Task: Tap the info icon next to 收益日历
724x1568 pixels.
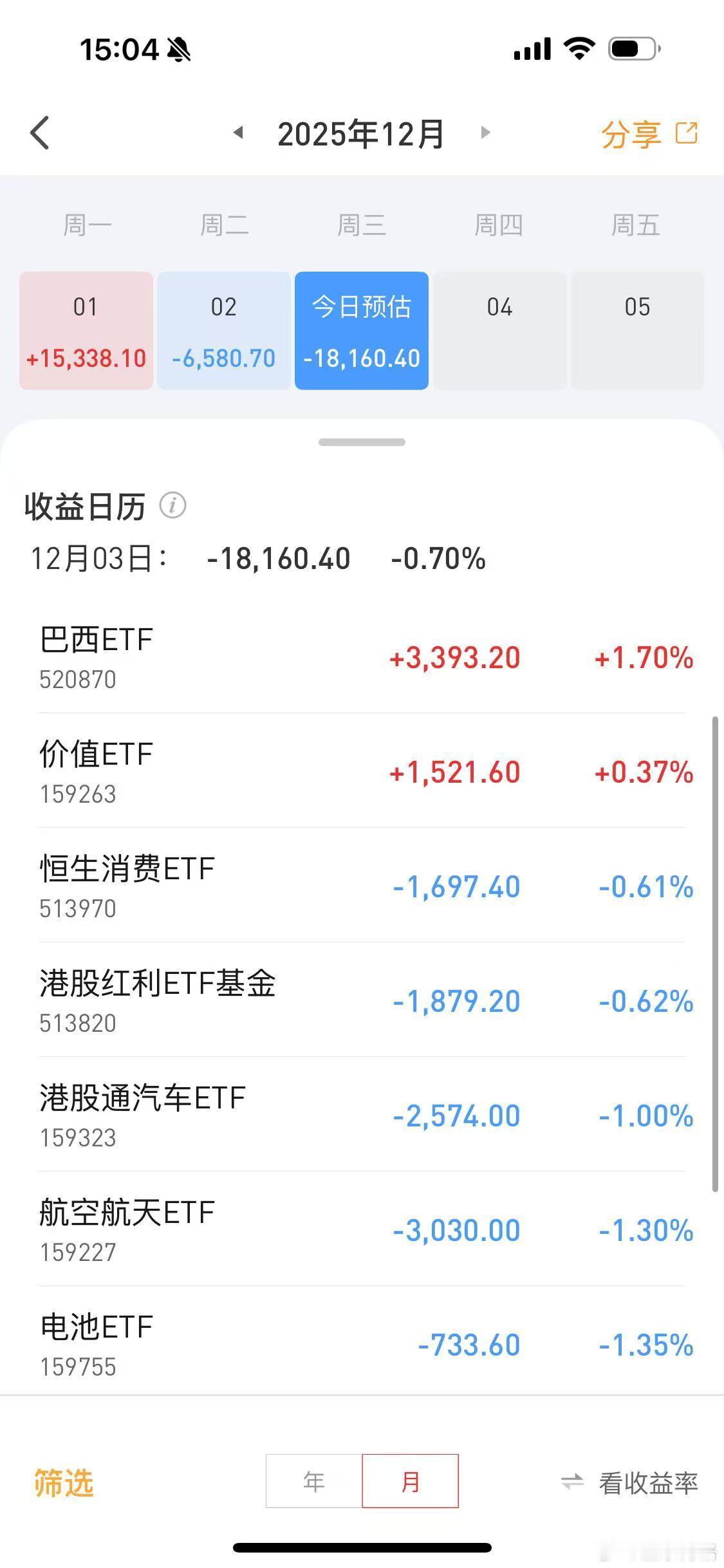Action: click(173, 507)
